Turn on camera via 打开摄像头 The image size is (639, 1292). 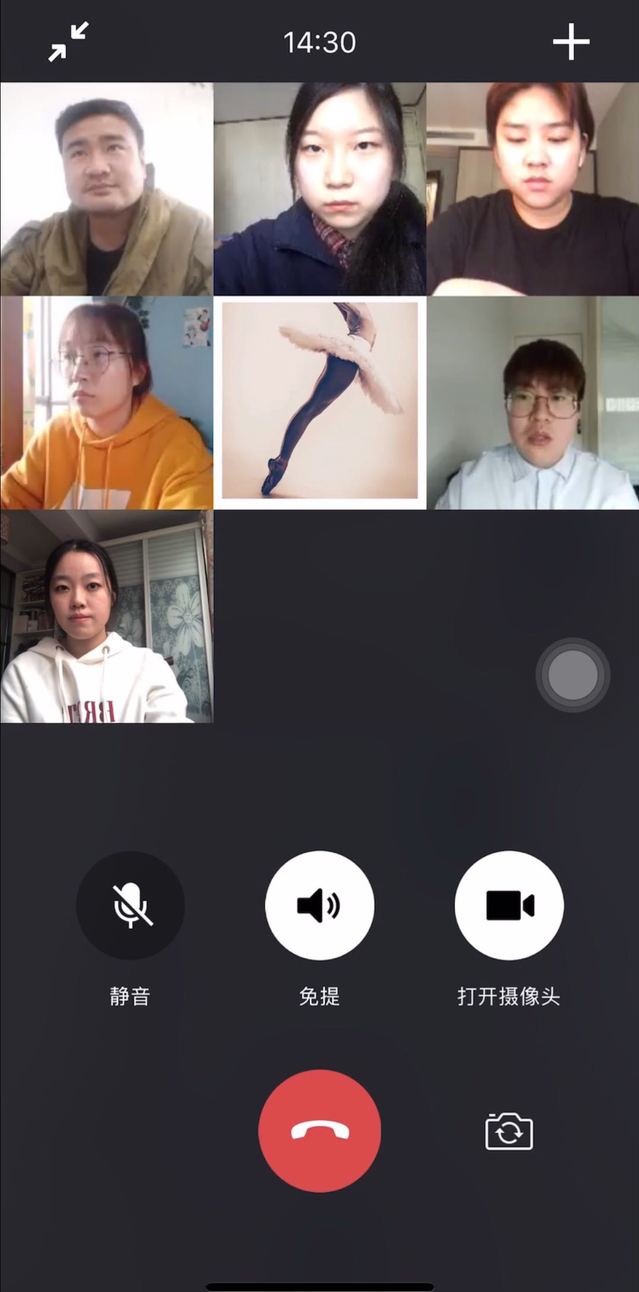pyautogui.click(x=509, y=905)
